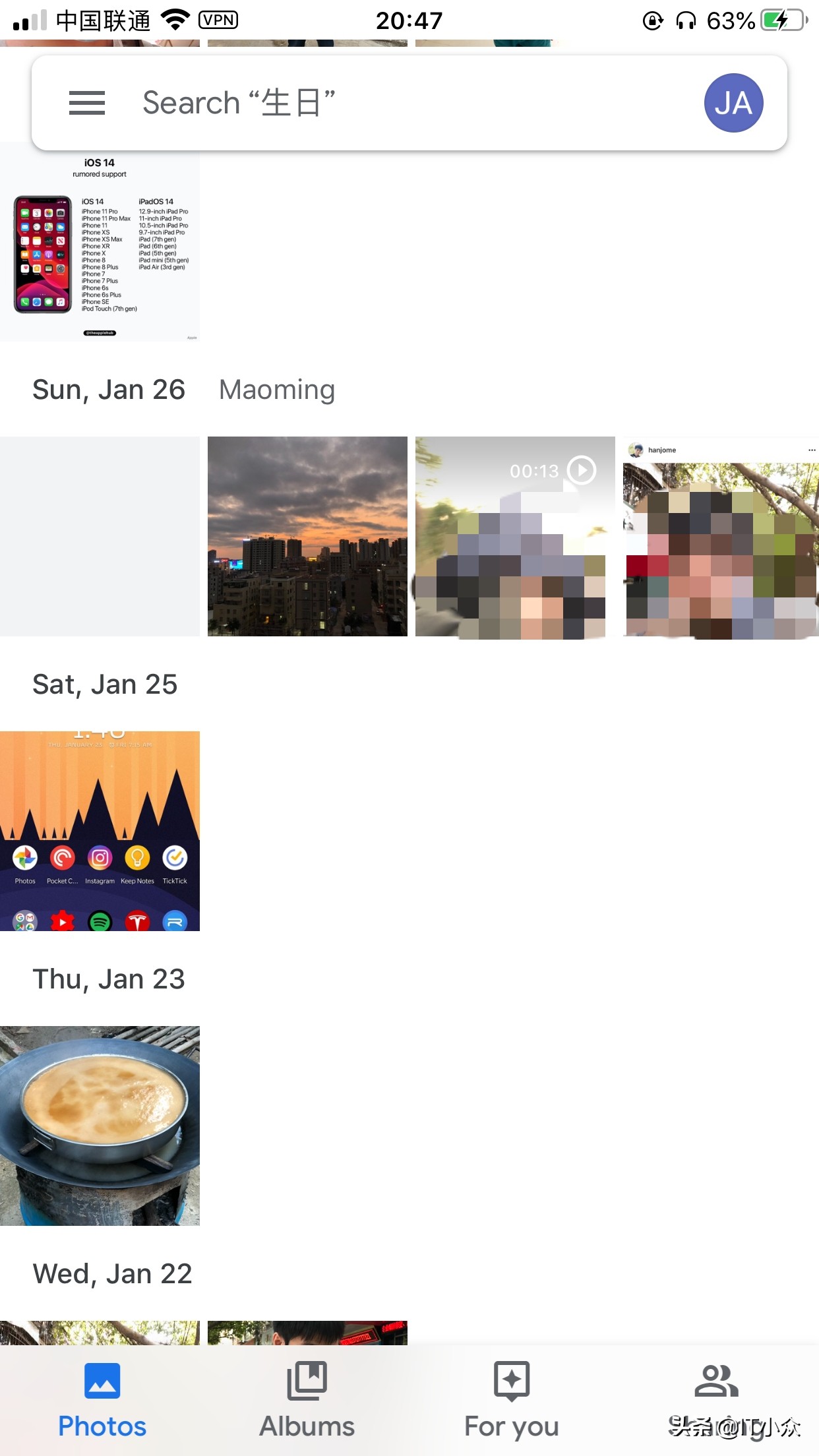
Task: Open the home screen screenshot from Jan 25
Action: pos(100,831)
